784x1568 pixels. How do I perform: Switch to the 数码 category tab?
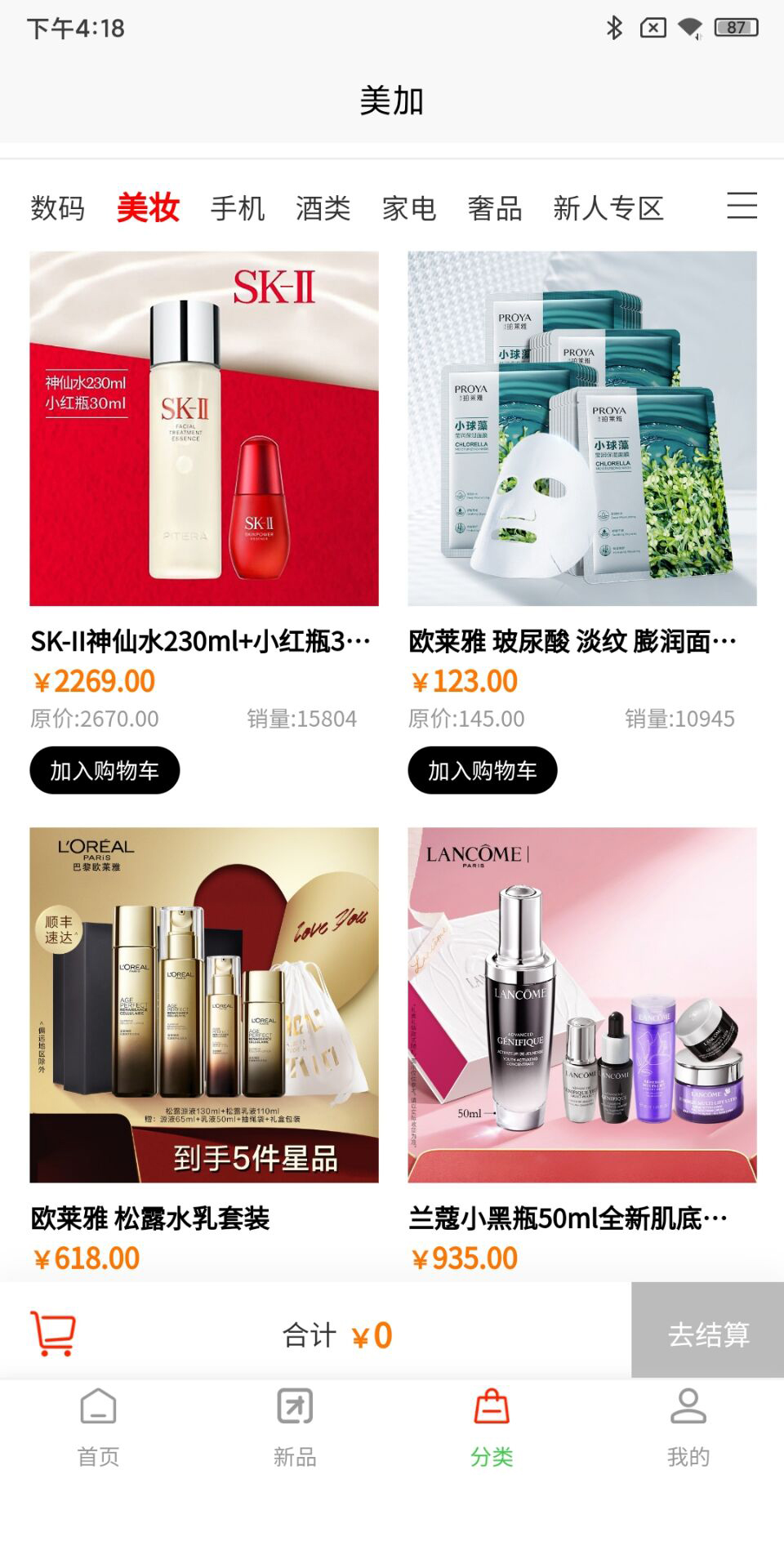click(57, 208)
